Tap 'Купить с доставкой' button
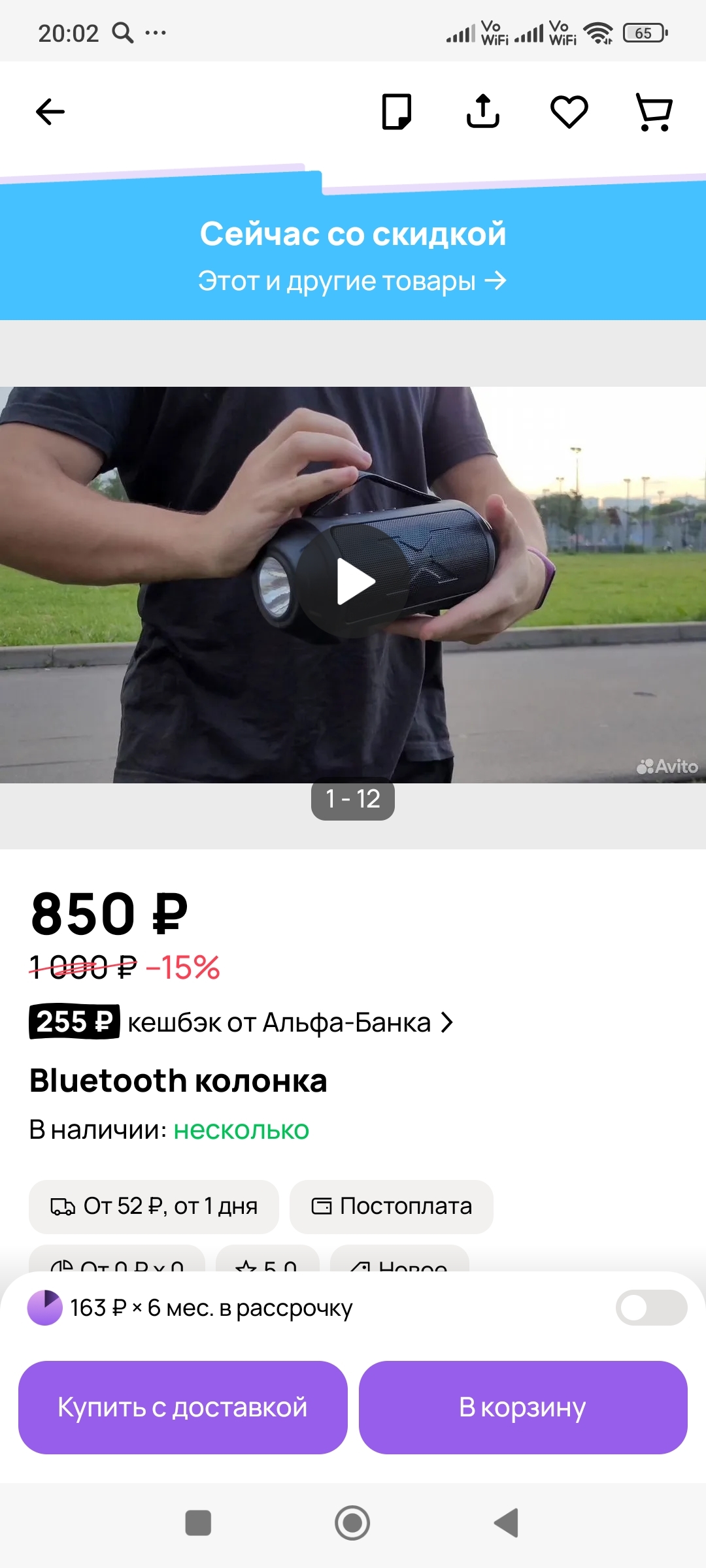706x1568 pixels. pyautogui.click(x=183, y=1407)
